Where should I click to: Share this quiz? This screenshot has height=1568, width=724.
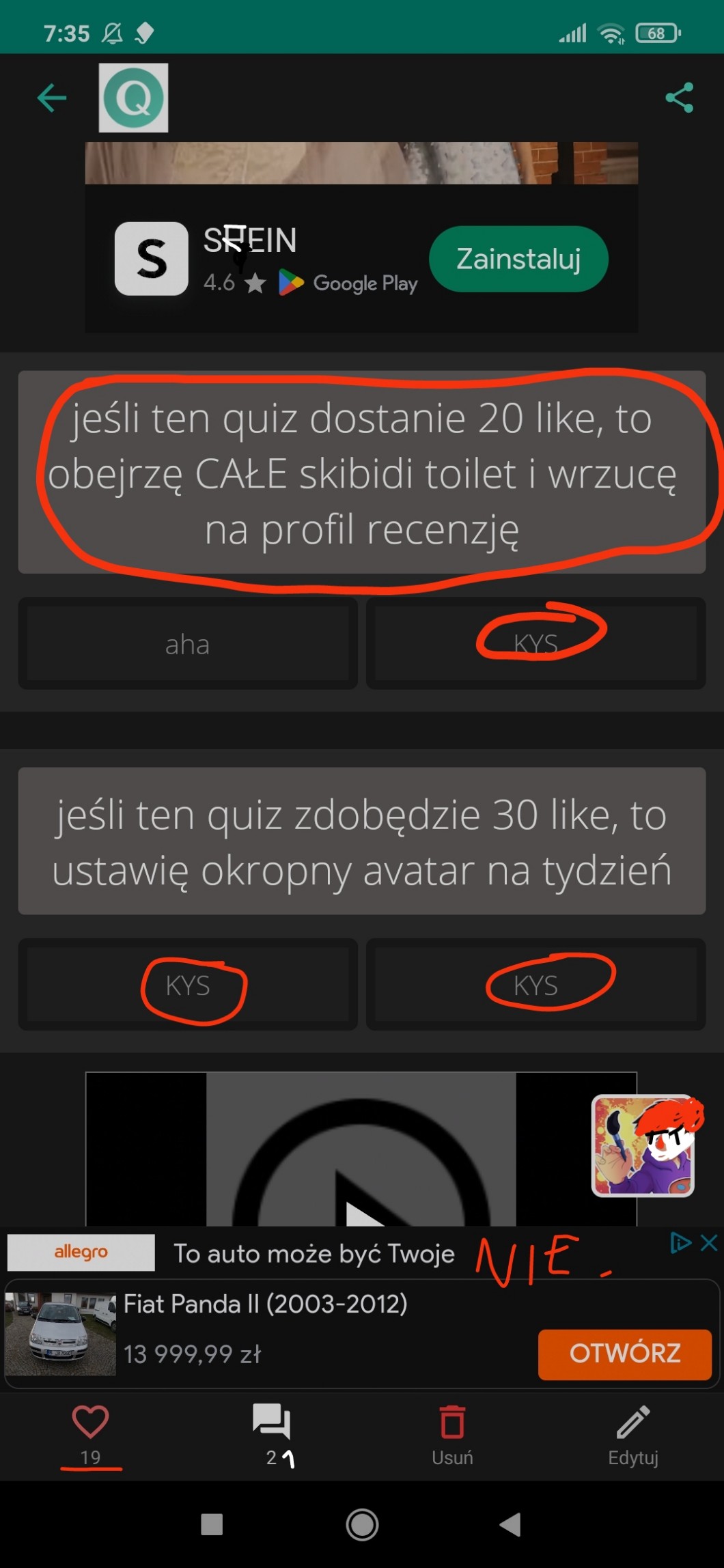(679, 98)
